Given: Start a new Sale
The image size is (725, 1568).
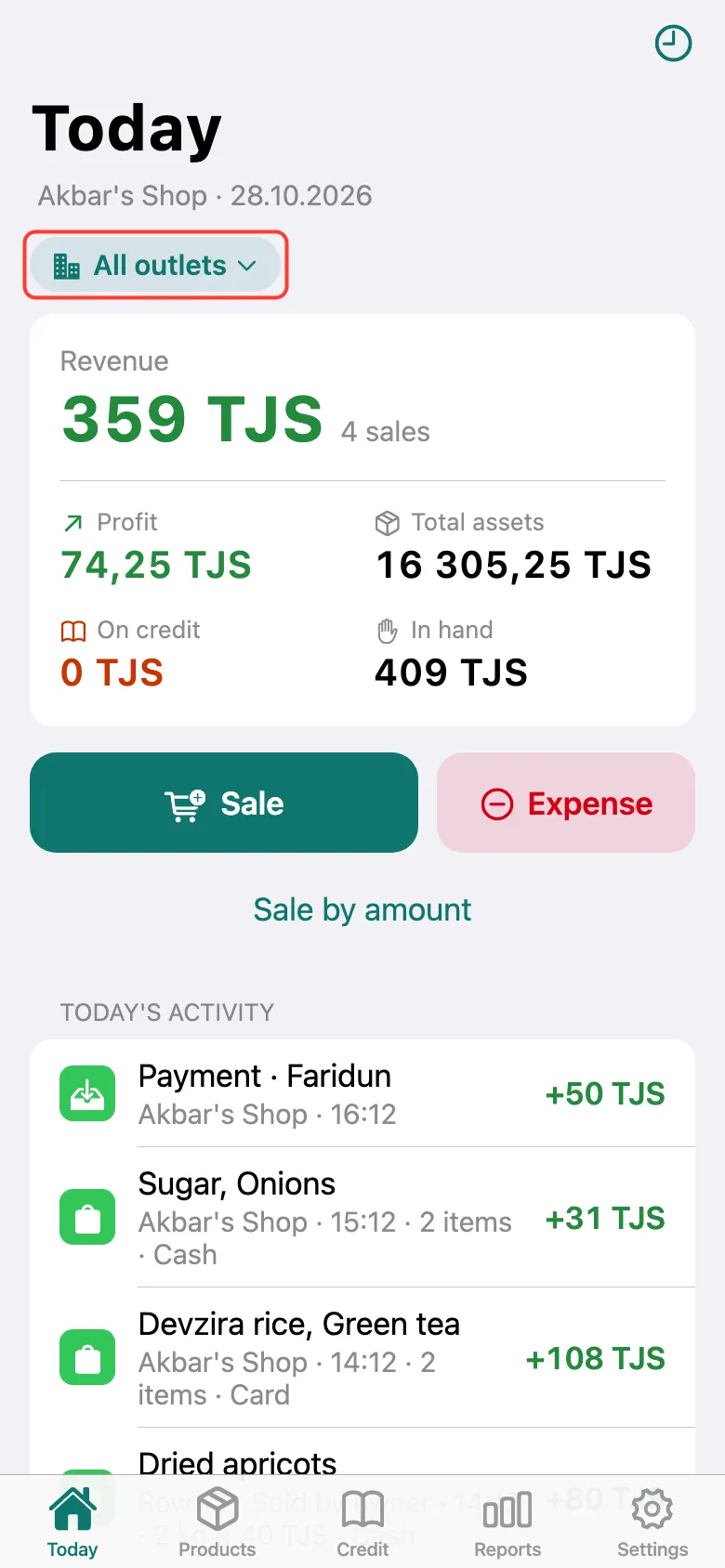Looking at the screenshot, I should pos(224,803).
